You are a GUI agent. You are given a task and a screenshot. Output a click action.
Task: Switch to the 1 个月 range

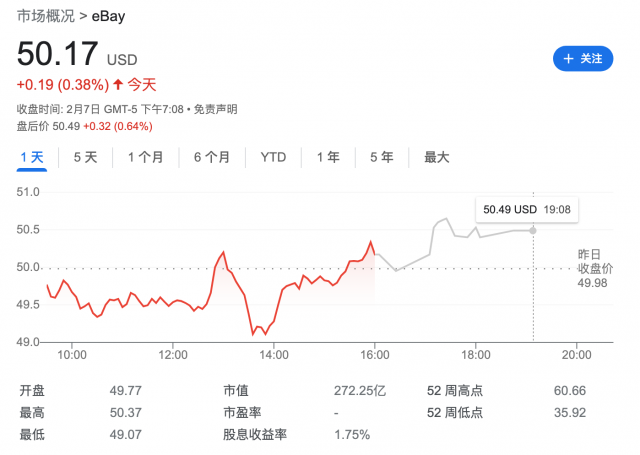point(145,158)
